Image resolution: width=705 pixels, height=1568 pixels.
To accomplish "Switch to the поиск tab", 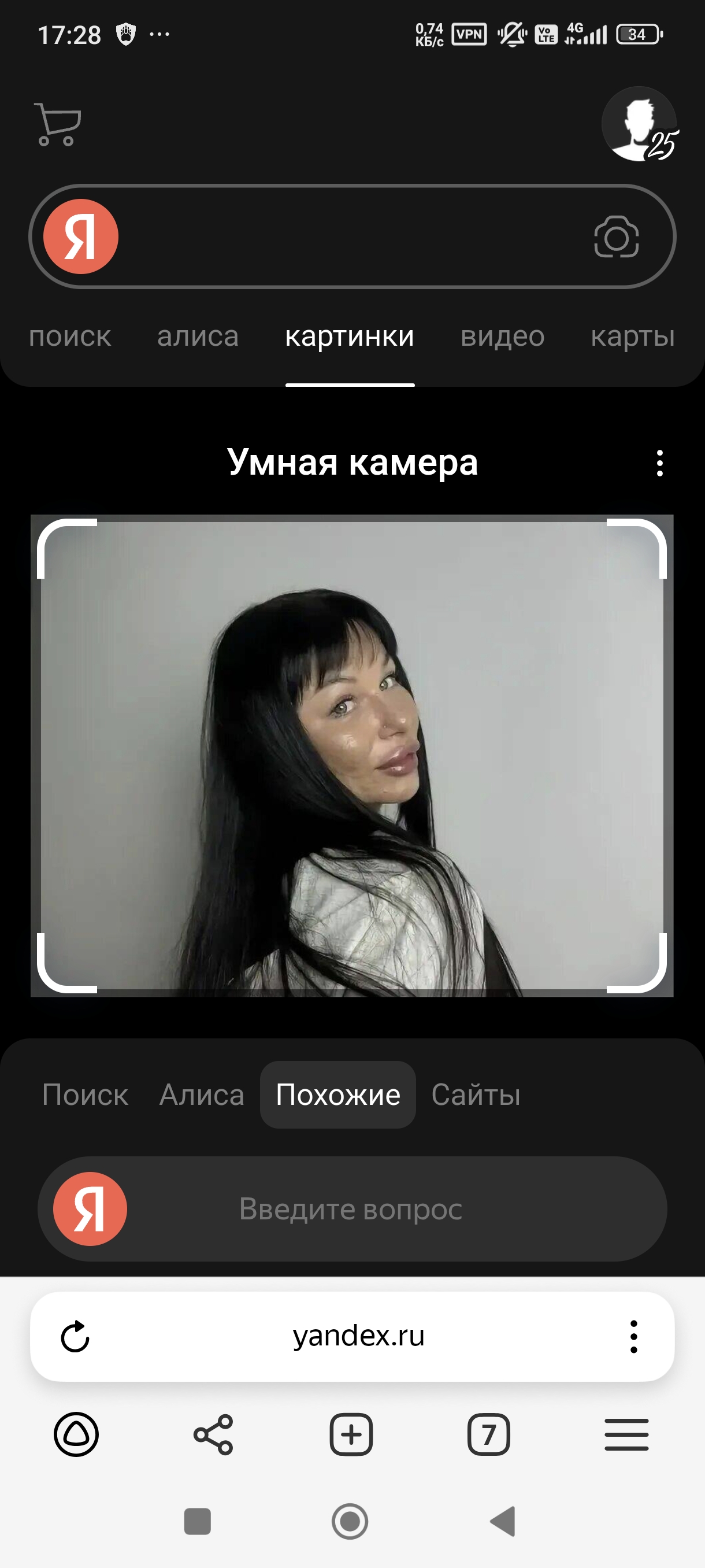I will [70, 336].
